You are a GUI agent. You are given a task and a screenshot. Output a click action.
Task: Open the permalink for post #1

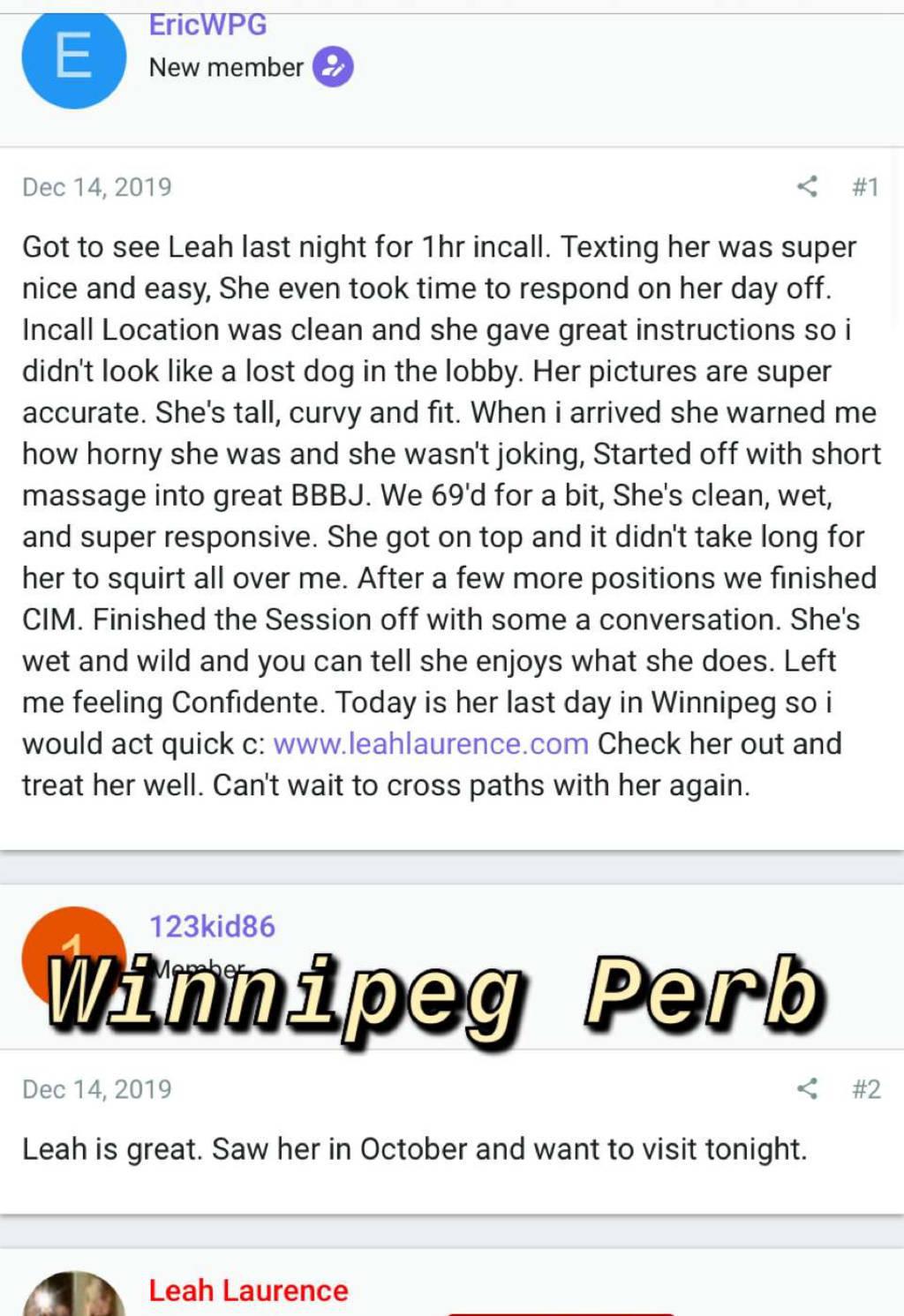pyautogui.click(x=865, y=187)
